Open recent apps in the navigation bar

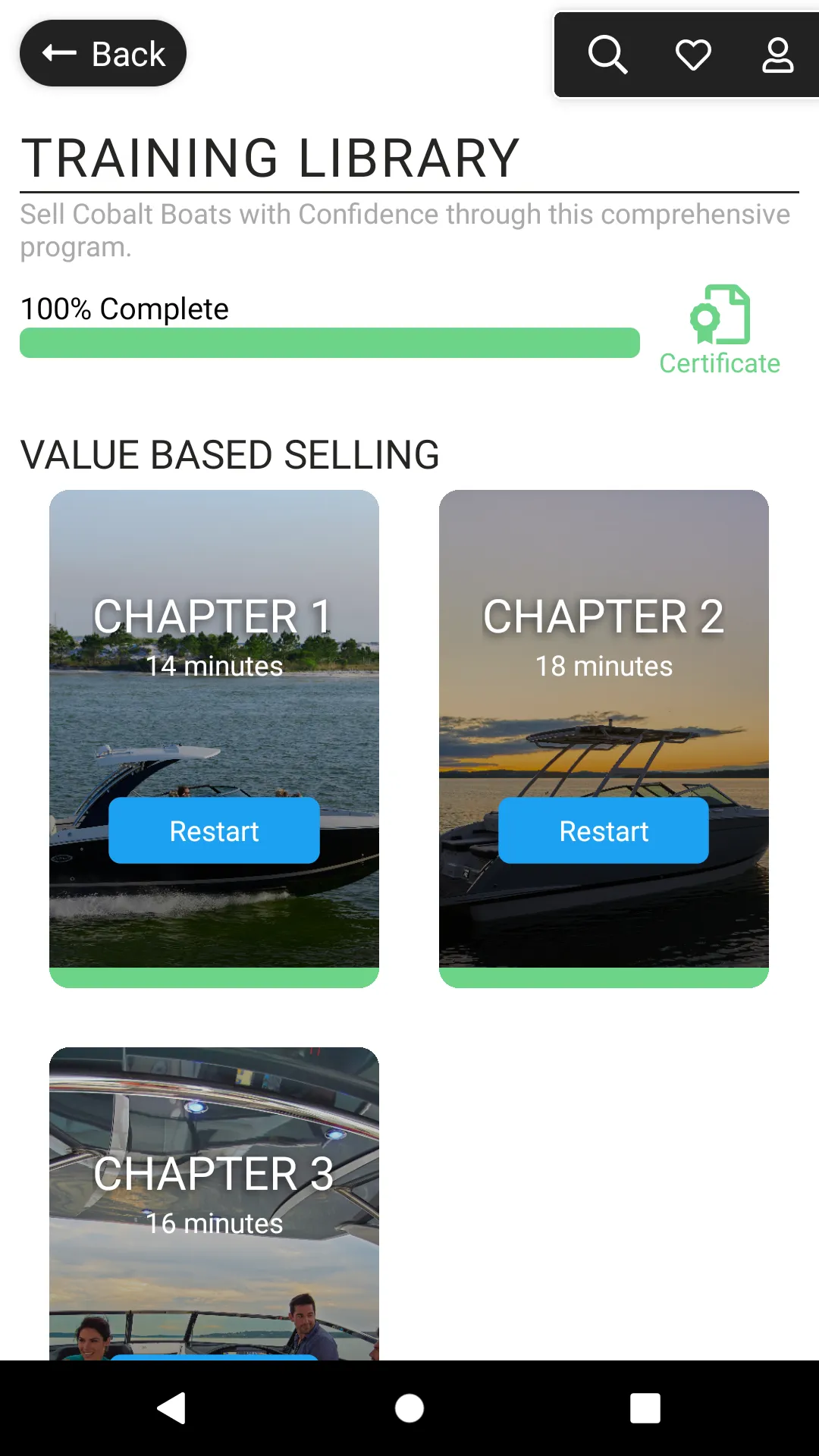[x=645, y=1408]
